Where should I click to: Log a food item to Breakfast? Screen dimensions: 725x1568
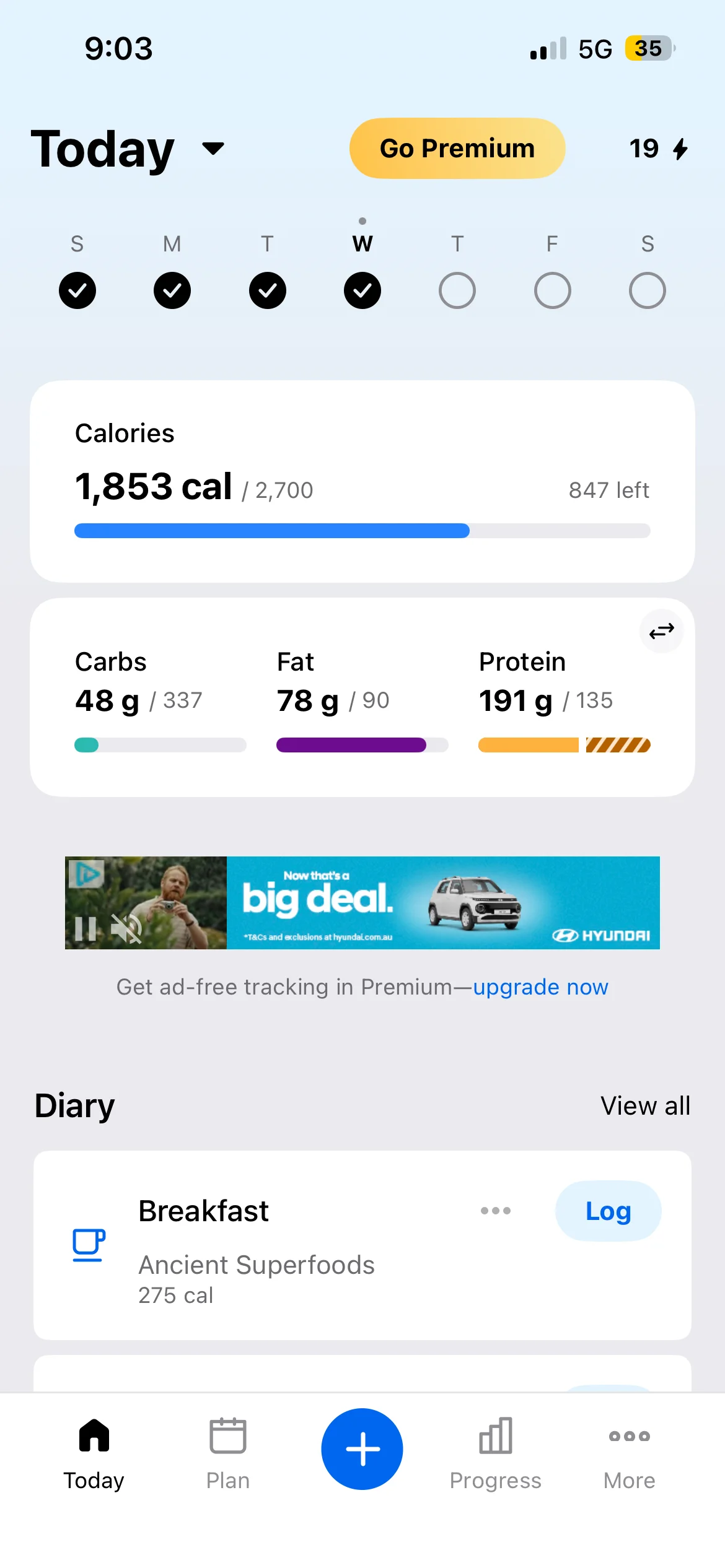click(x=608, y=1211)
